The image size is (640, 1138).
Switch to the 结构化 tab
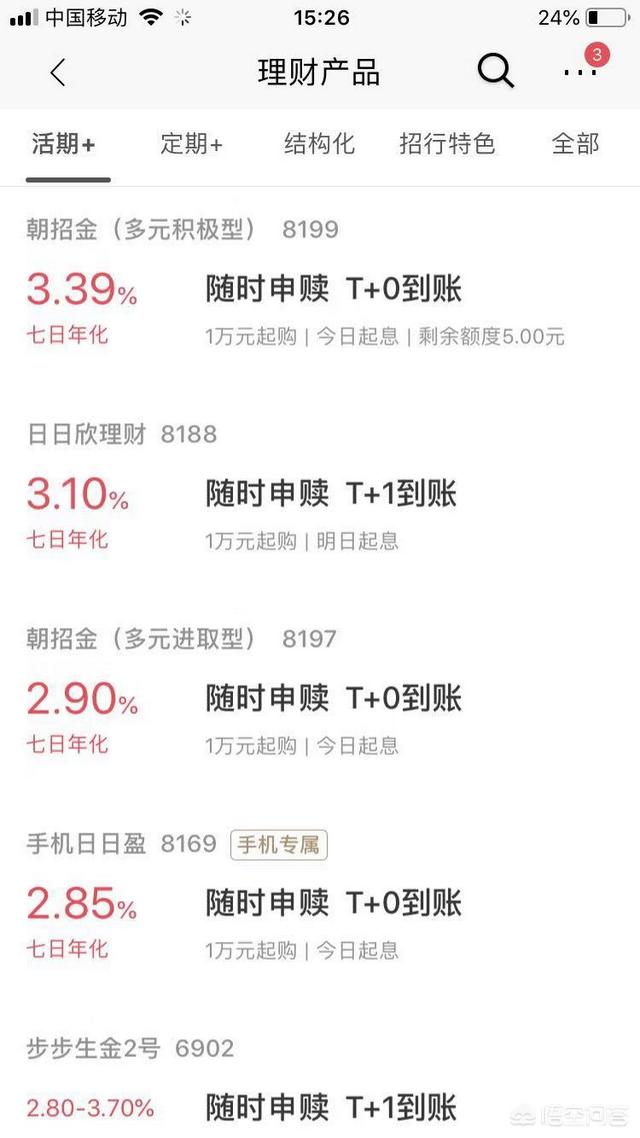(x=319, y=144)
